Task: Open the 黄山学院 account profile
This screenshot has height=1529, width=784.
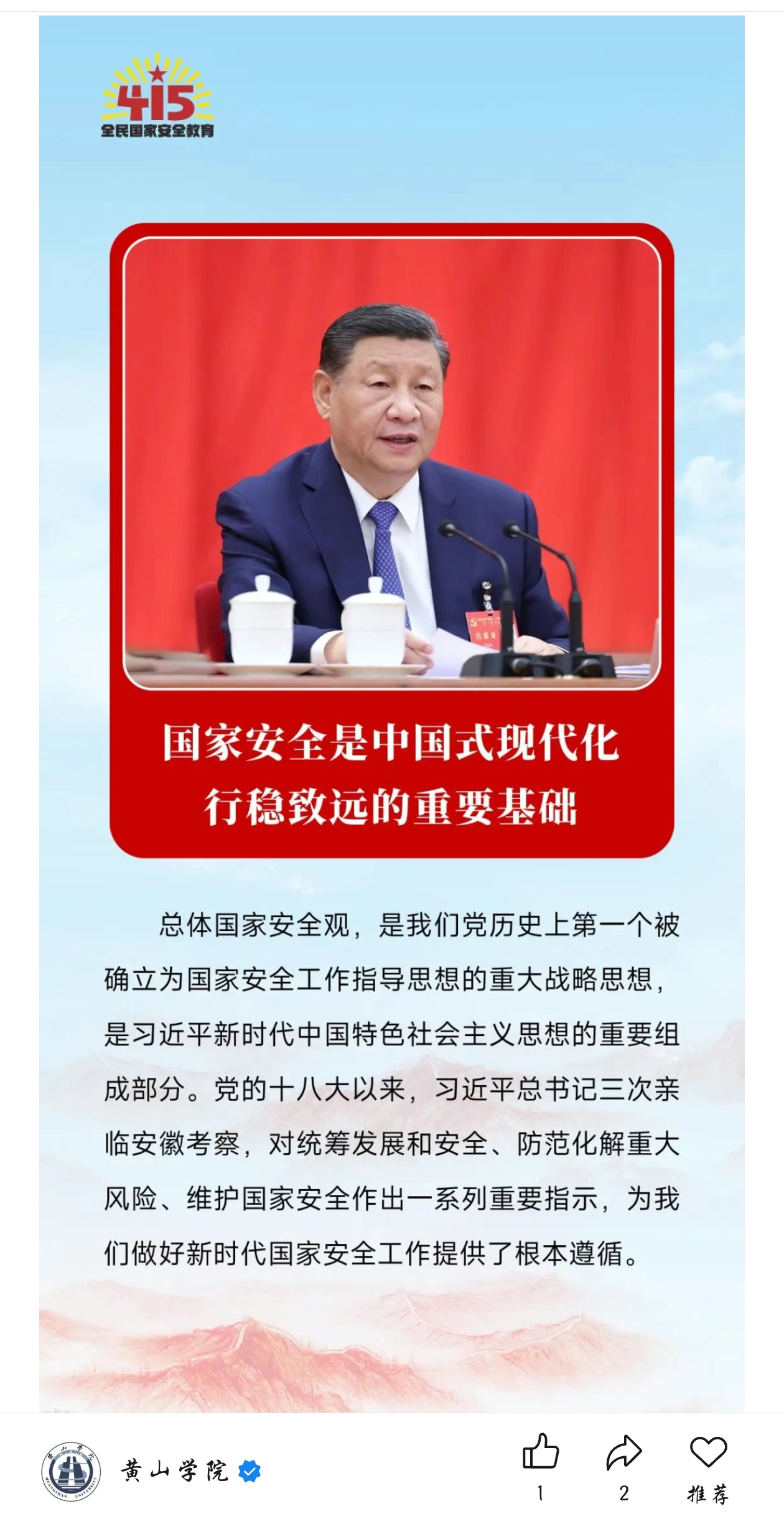Action: point(174,1471)
